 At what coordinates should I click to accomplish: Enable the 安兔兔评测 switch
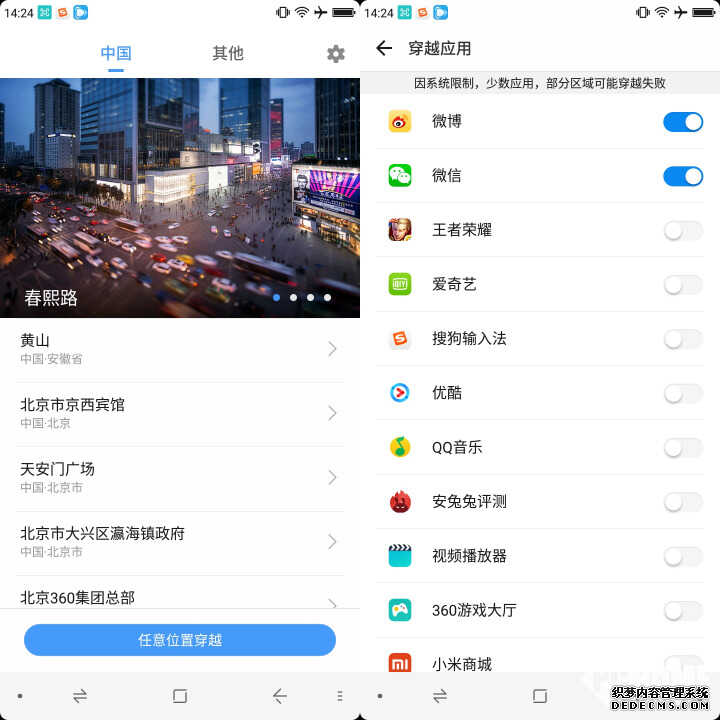click(683, 502)
